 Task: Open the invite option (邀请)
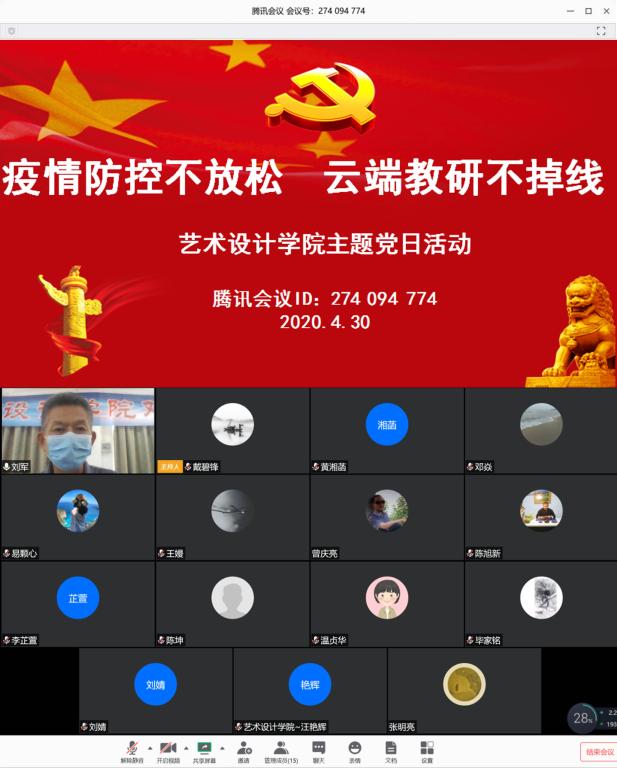tap(244, 751)
